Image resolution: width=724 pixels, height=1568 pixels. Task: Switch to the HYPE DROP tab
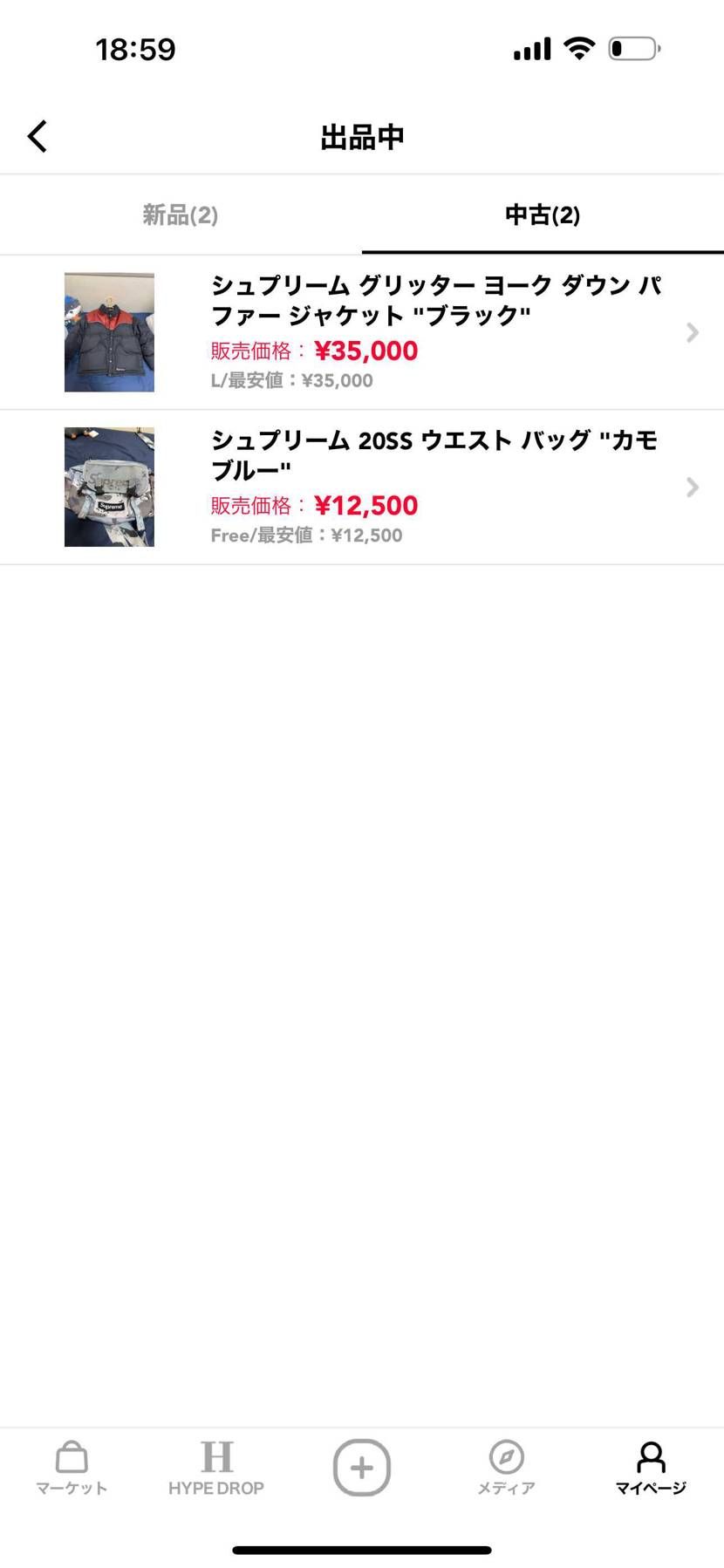coord(216,1469)
